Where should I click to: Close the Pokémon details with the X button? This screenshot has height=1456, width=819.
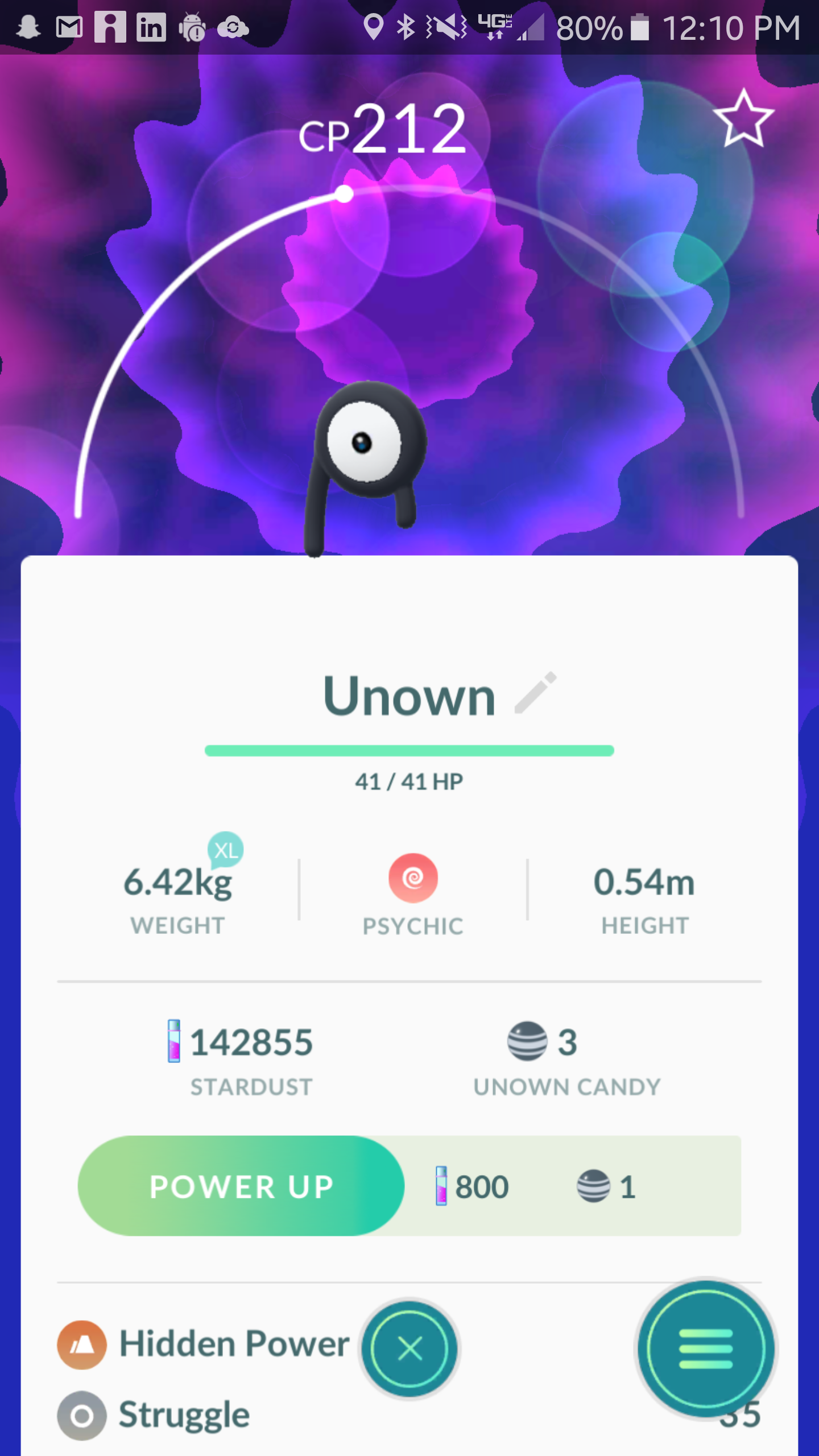pyautogui.click(x=409, y=1349)
